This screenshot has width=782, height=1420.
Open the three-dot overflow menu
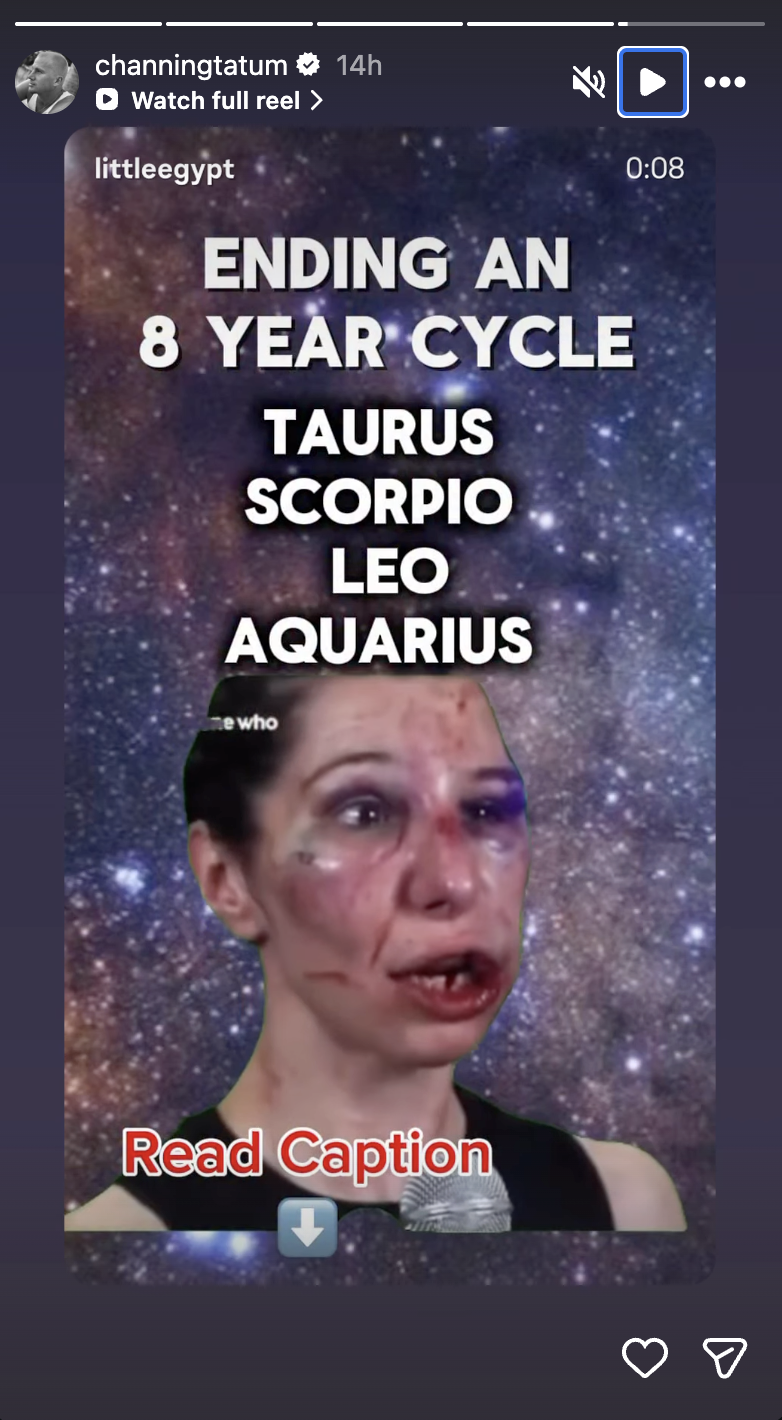(x=725, y=82)
